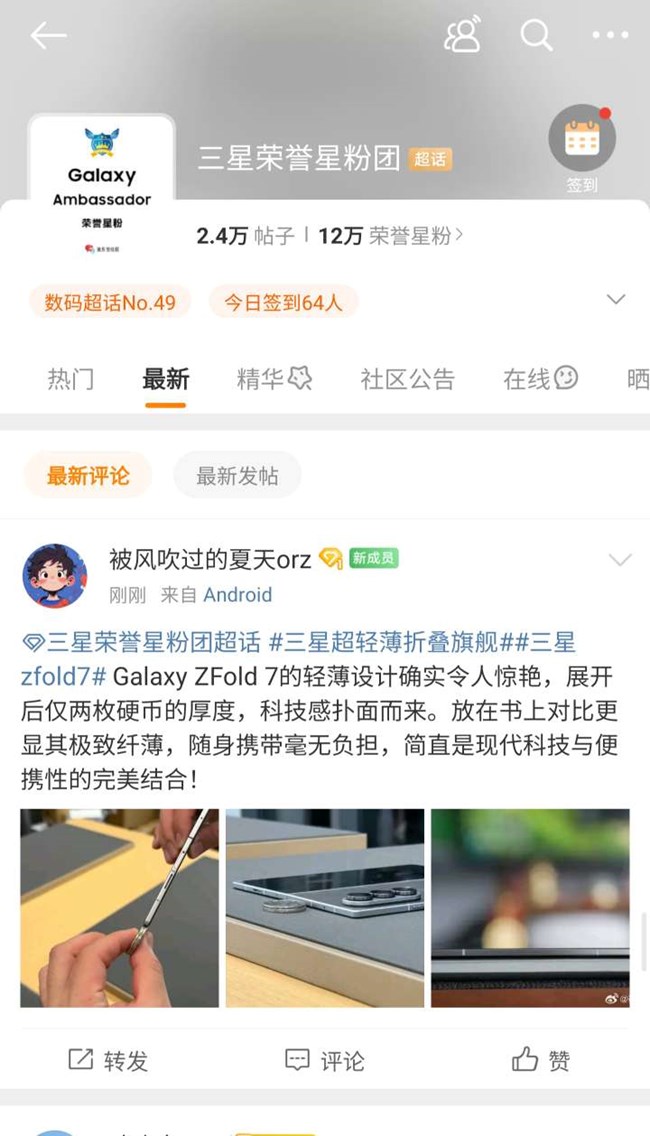Repost via the 转发 button
The image size is (650, 1136).
(108, 1060)
